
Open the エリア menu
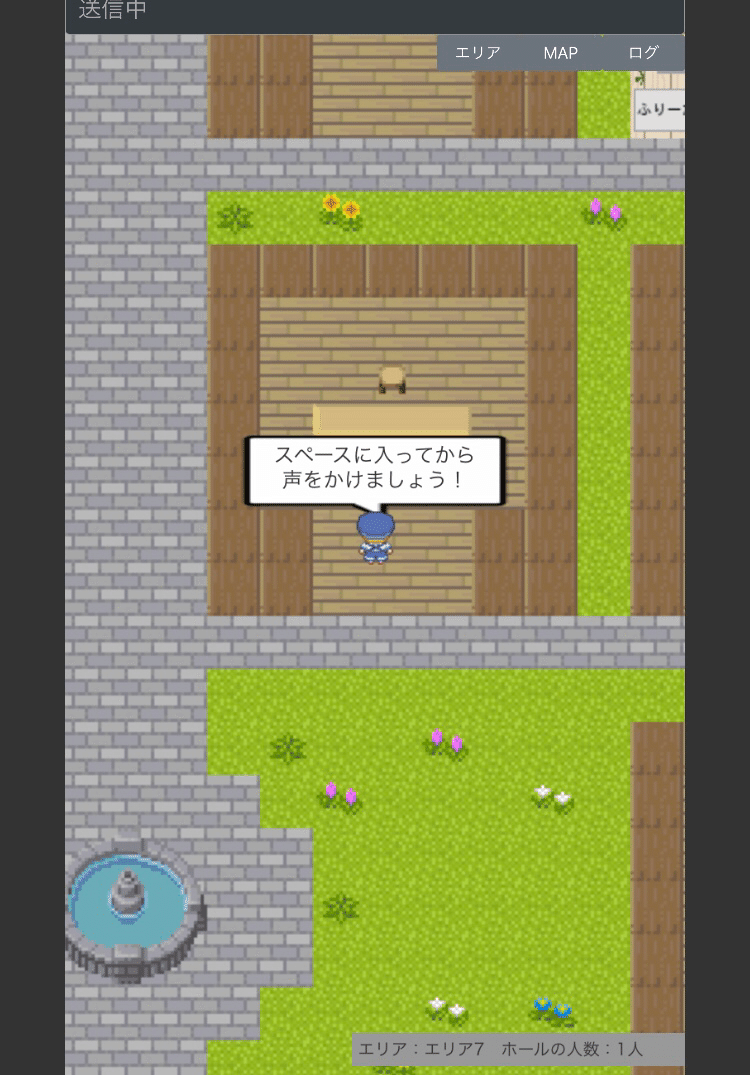(x=477, y=53)
